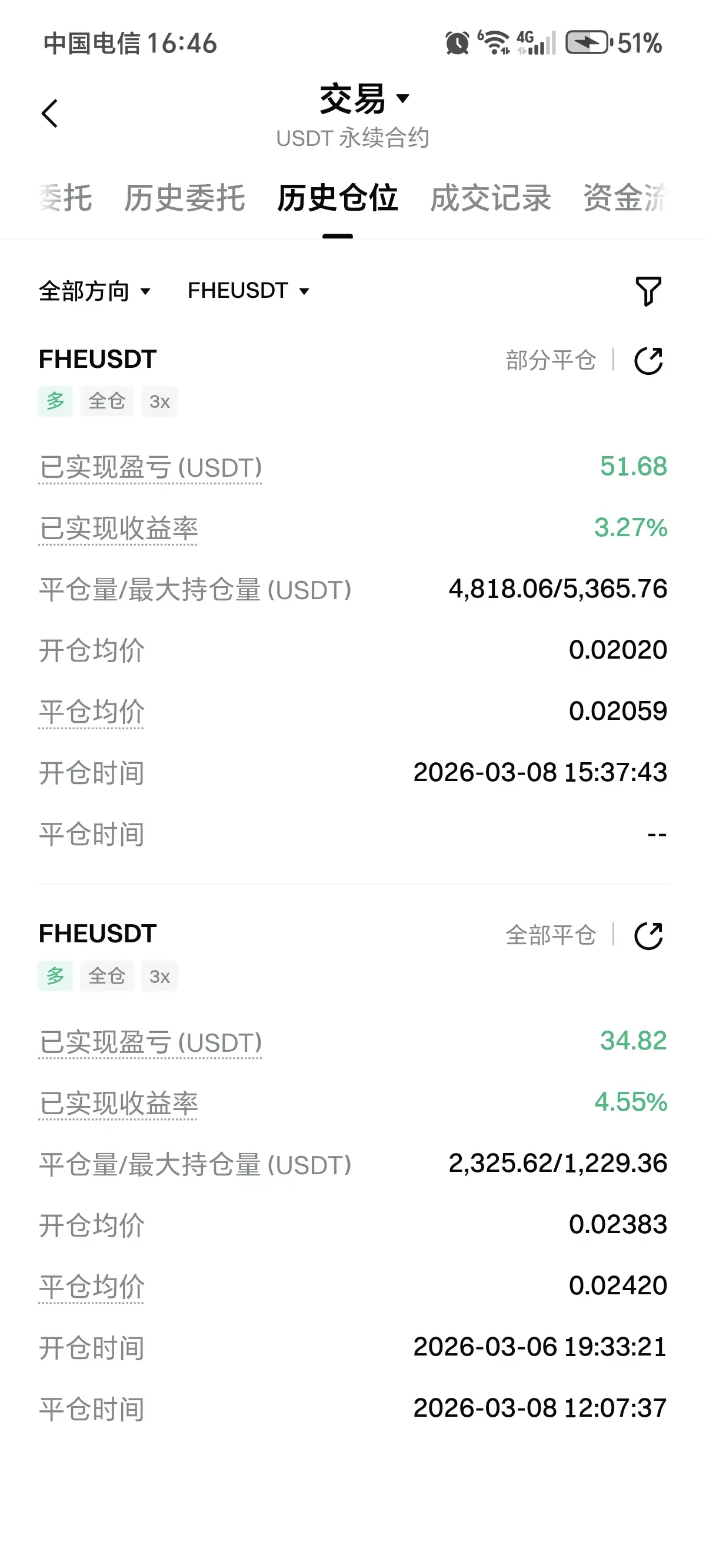Viewport: 706px width, 1568px height.
Task: Show explanation for 平仓均价 on 全部平仓 position
Action: 91,1286
